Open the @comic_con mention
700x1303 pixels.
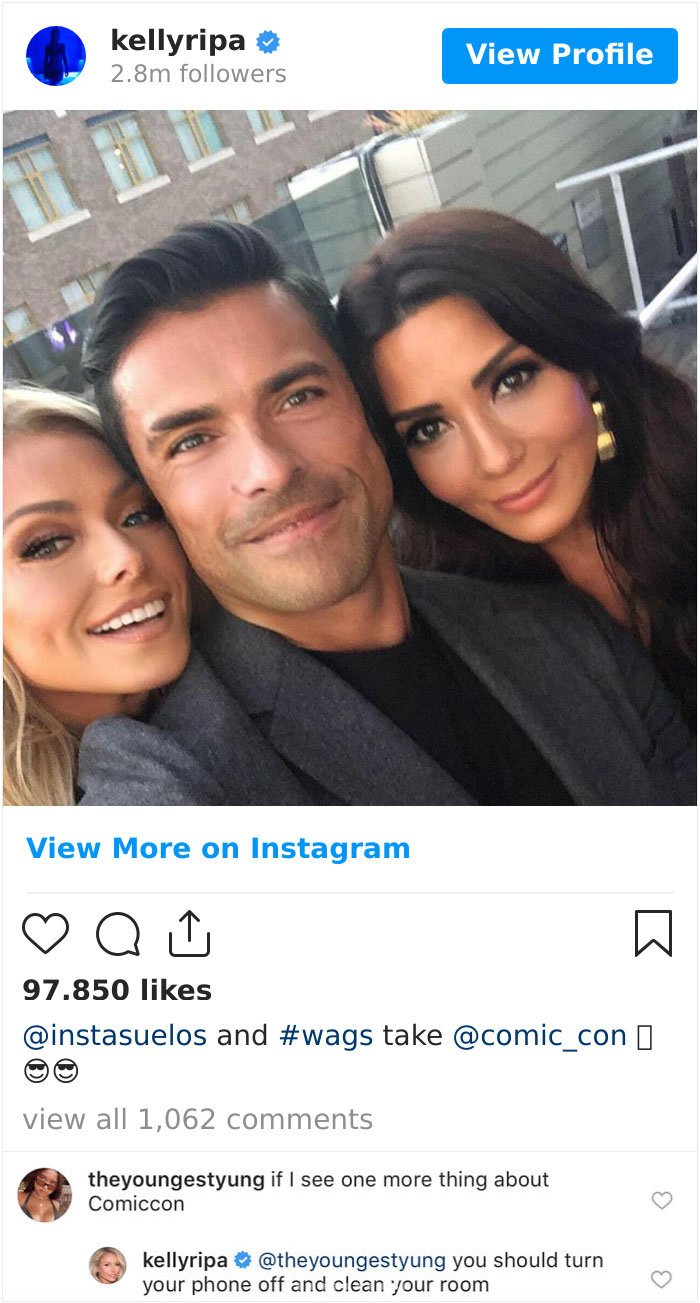[x=539, y=1035]
